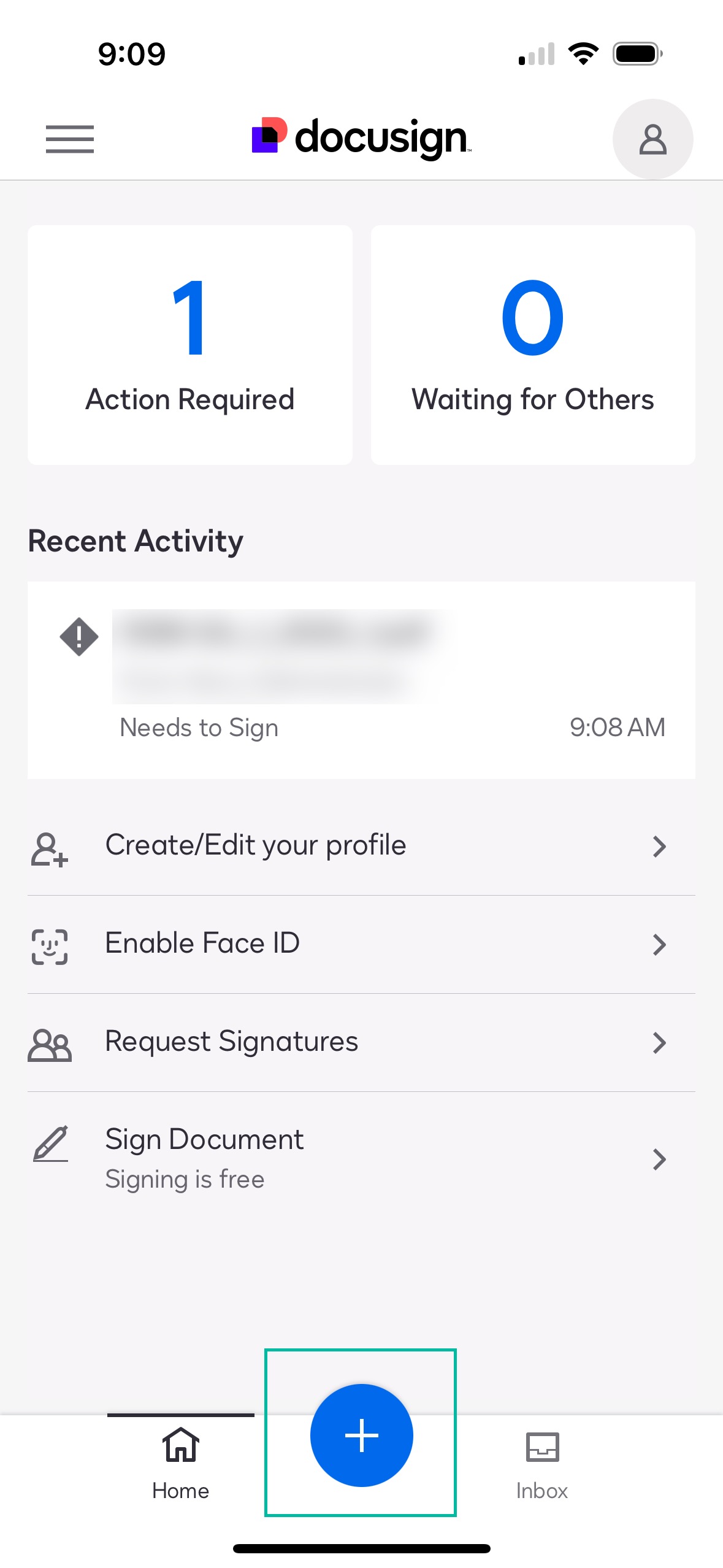This screenshot has height=1568, width=723.
Task: Switch to the Inbox tab
Action: (x=542, y=1463)
